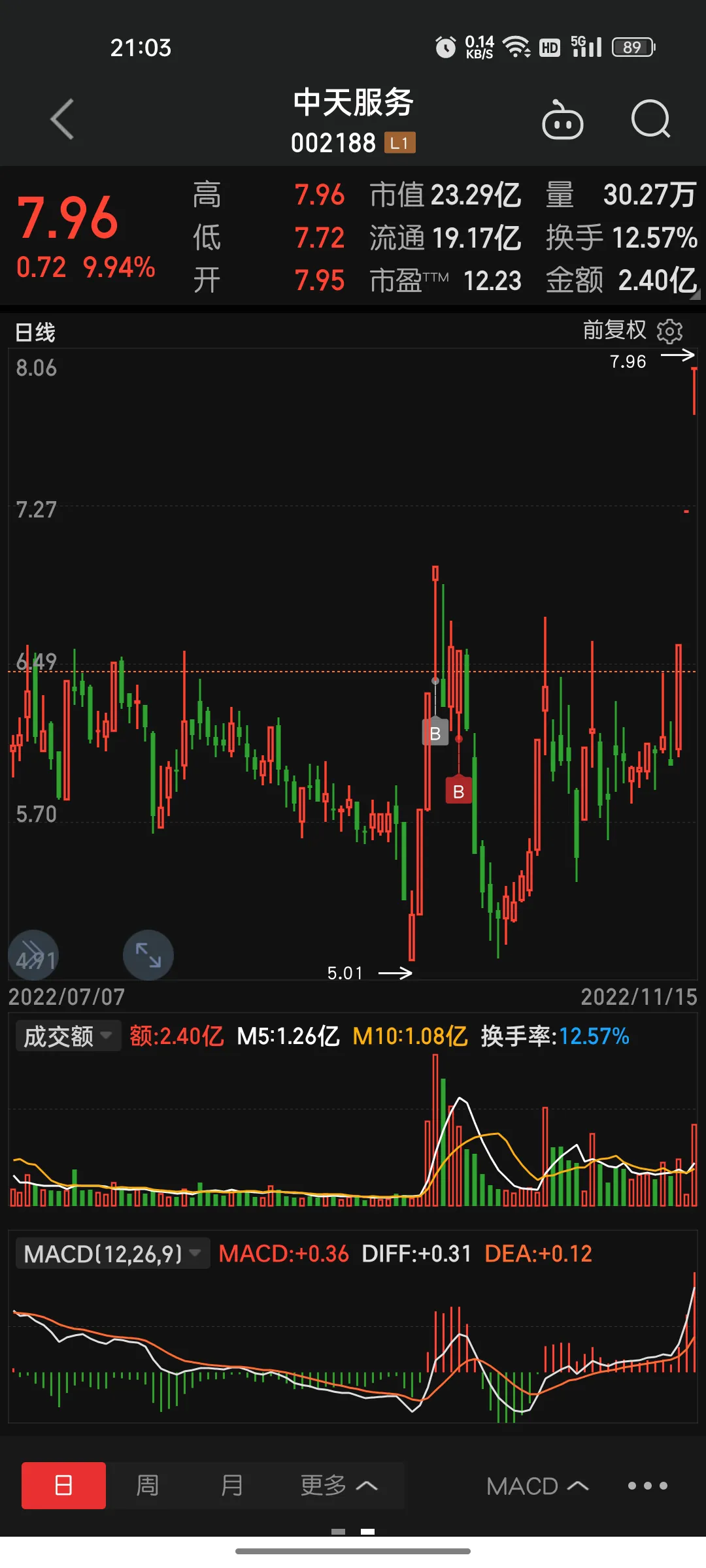Open the three-dot overflow menu

coord(647,1486)
